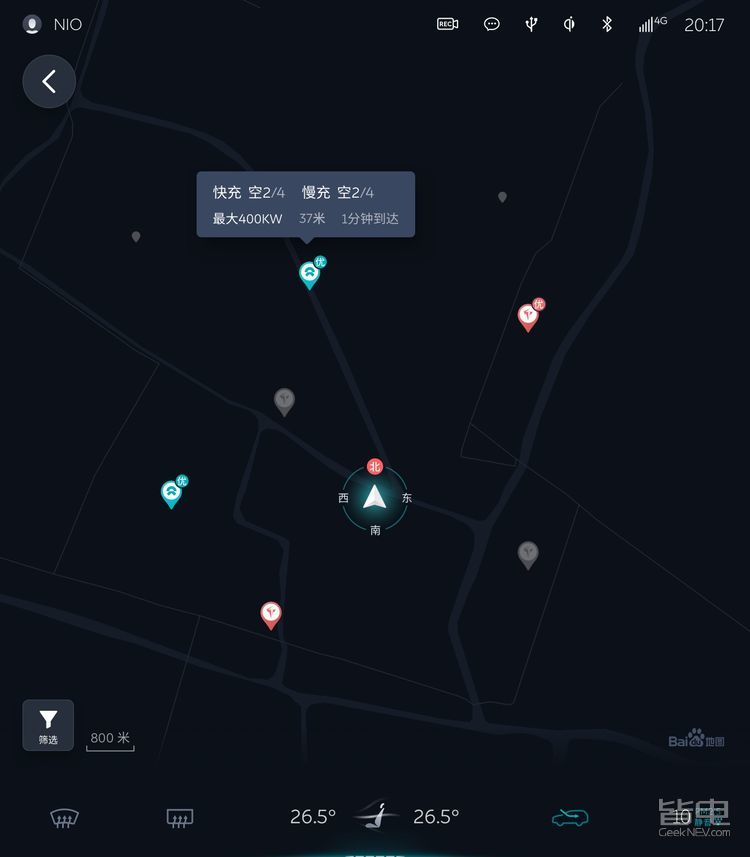Open the teal car controls icon
This screenshot has height=857, width=750.
pos(570,817)
